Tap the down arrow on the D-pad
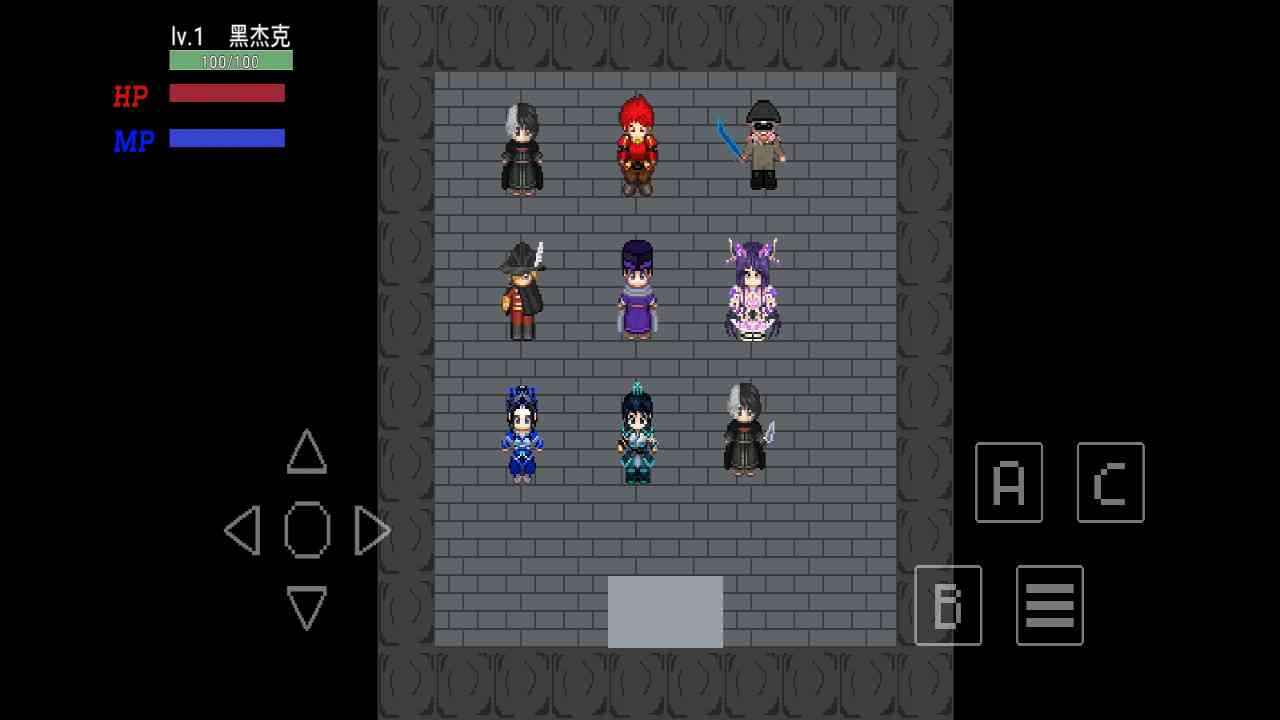Viewport: 1280px width, 720px height. 307,606
